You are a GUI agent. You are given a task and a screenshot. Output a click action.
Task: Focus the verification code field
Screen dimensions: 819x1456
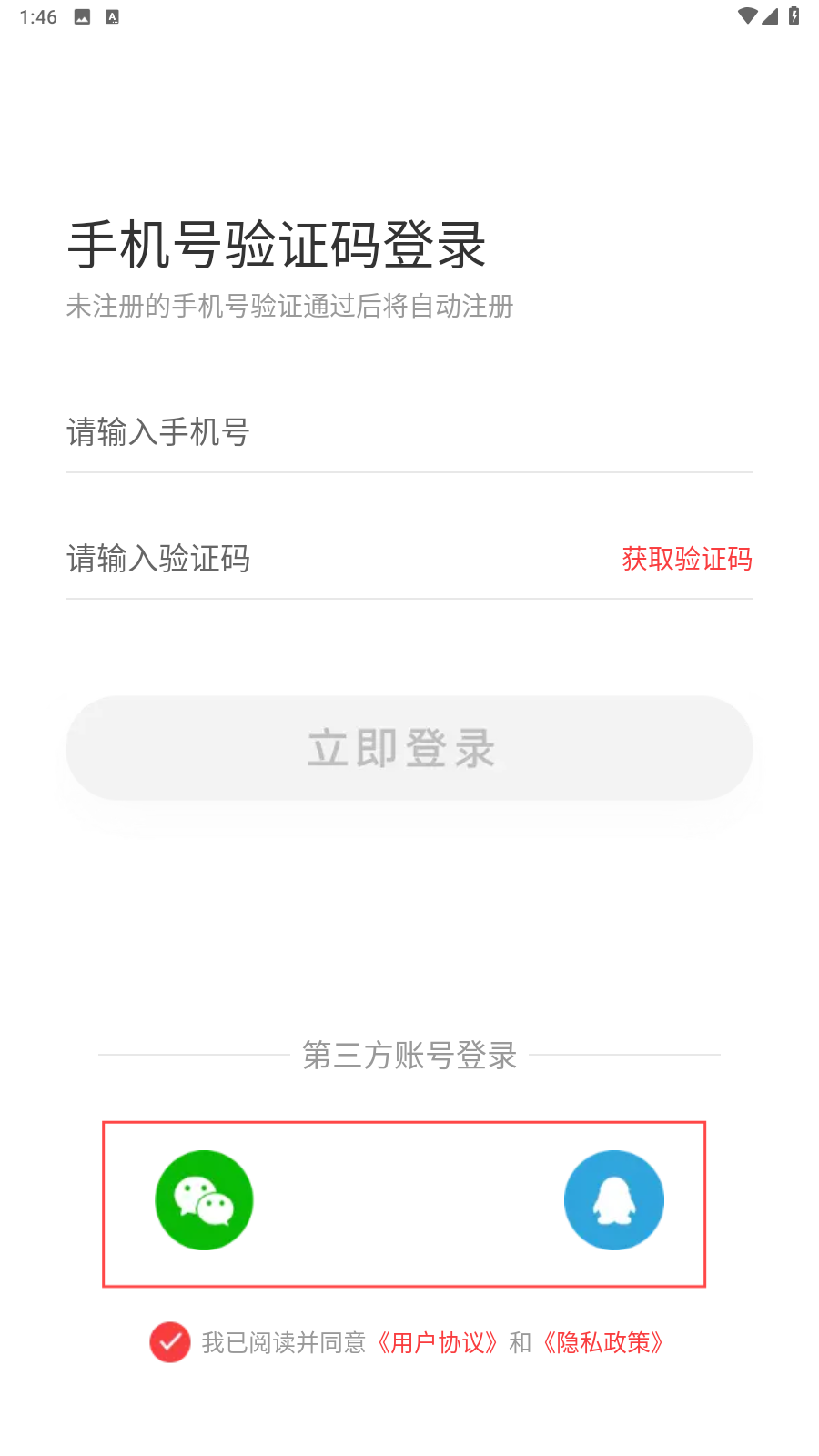click(337, 558)
